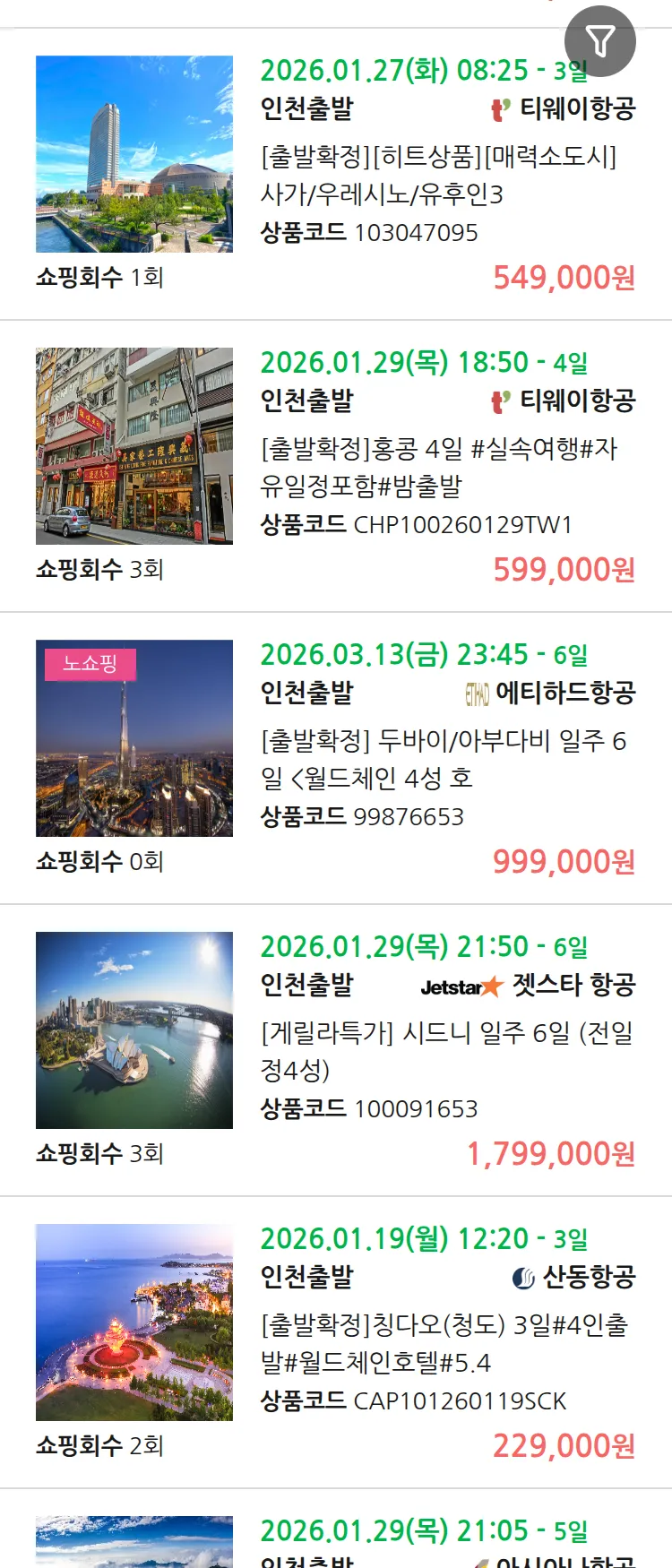Viewport: 672px width, 1568px height.
Task: Open the floating filter button
Action: 599,41
